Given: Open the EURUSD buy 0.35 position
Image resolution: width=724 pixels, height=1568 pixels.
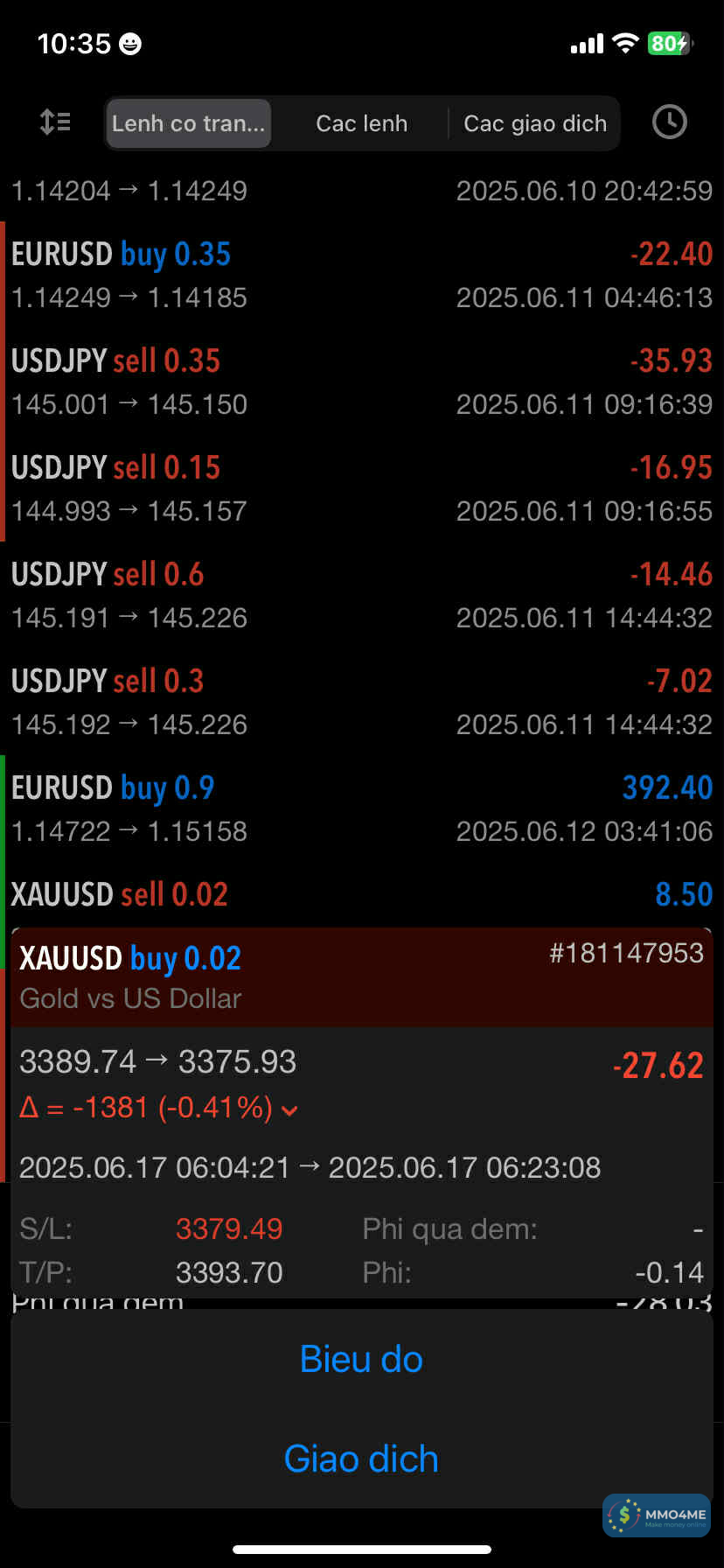Looking at the screenshot, I should pyautogui.click(x=361, y=275).
